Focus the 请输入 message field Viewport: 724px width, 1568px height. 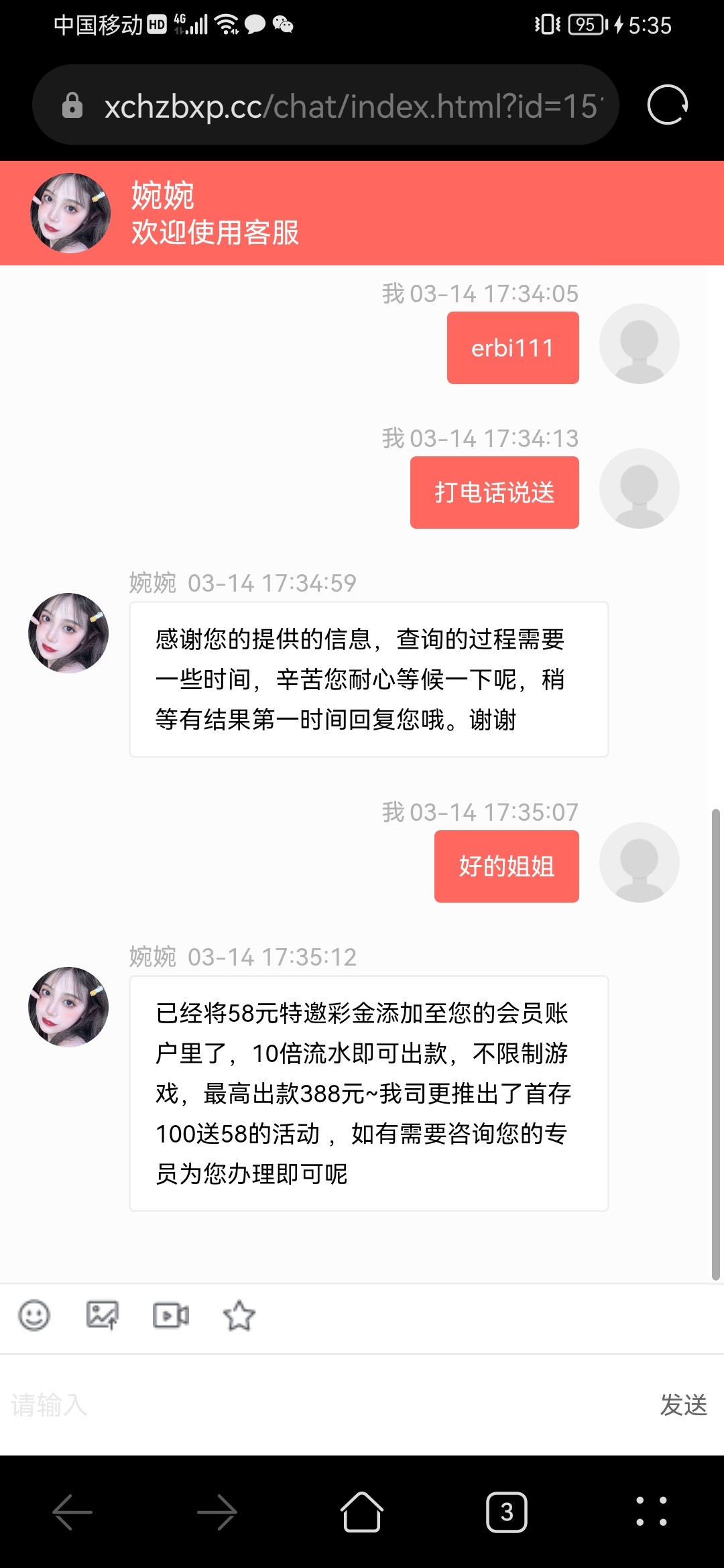[x=322, y=1405]
